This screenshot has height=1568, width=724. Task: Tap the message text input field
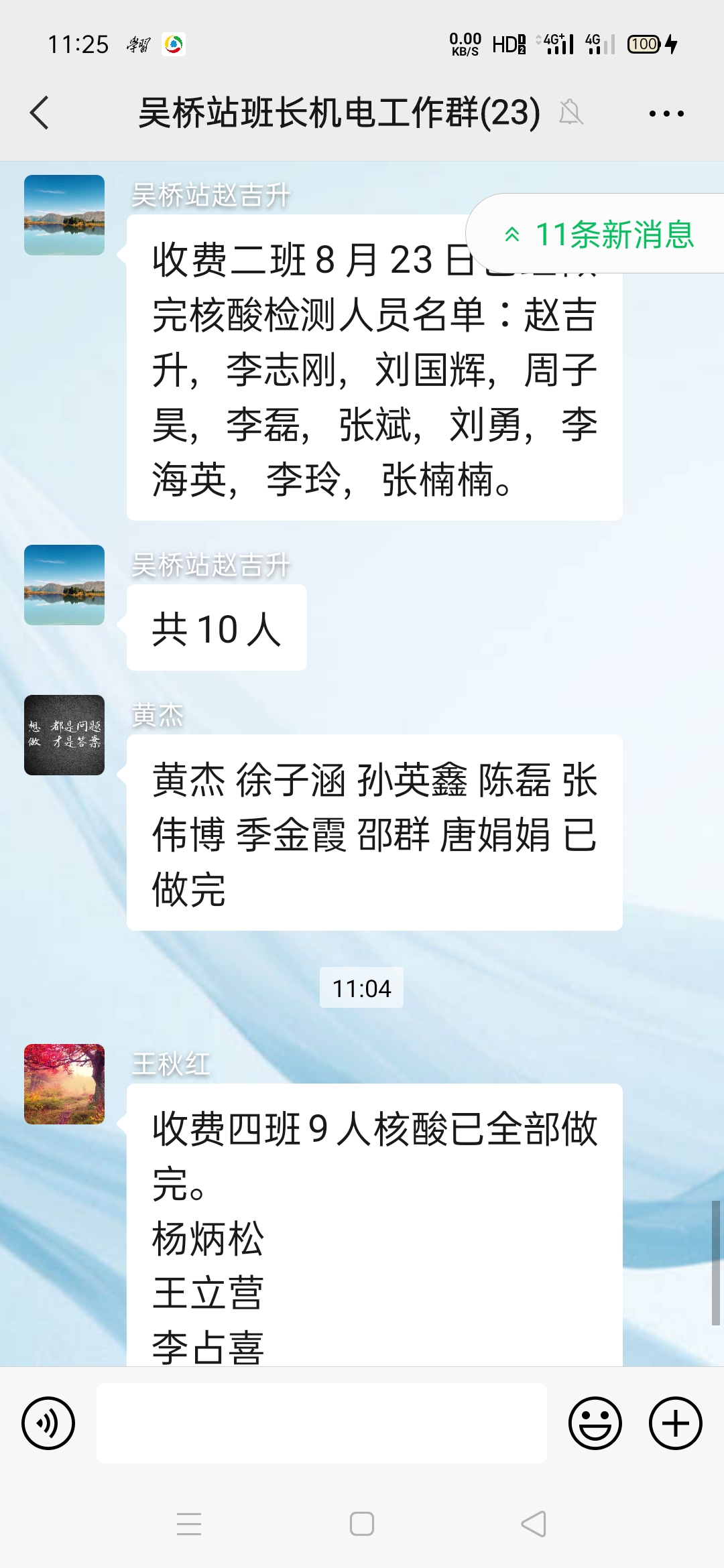click(x=322, y=1423)
